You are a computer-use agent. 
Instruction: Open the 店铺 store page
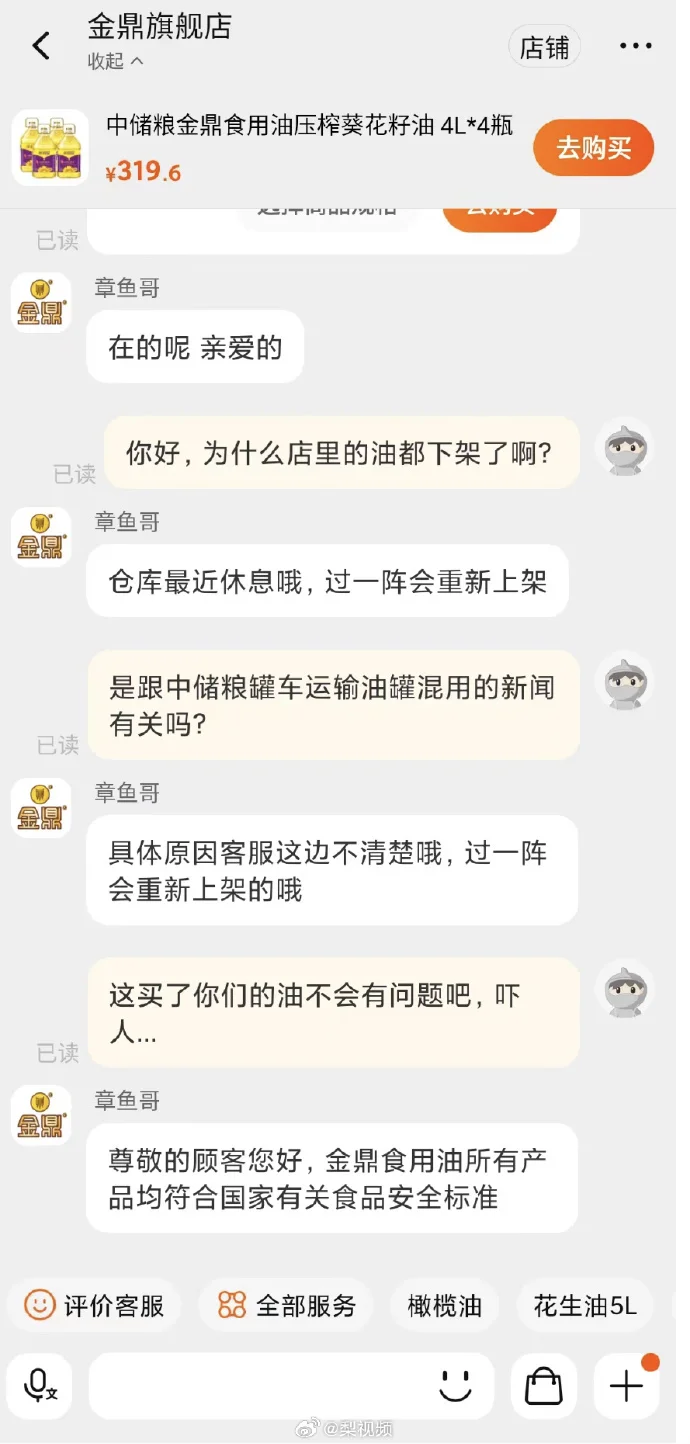click(x=544, y=47)
